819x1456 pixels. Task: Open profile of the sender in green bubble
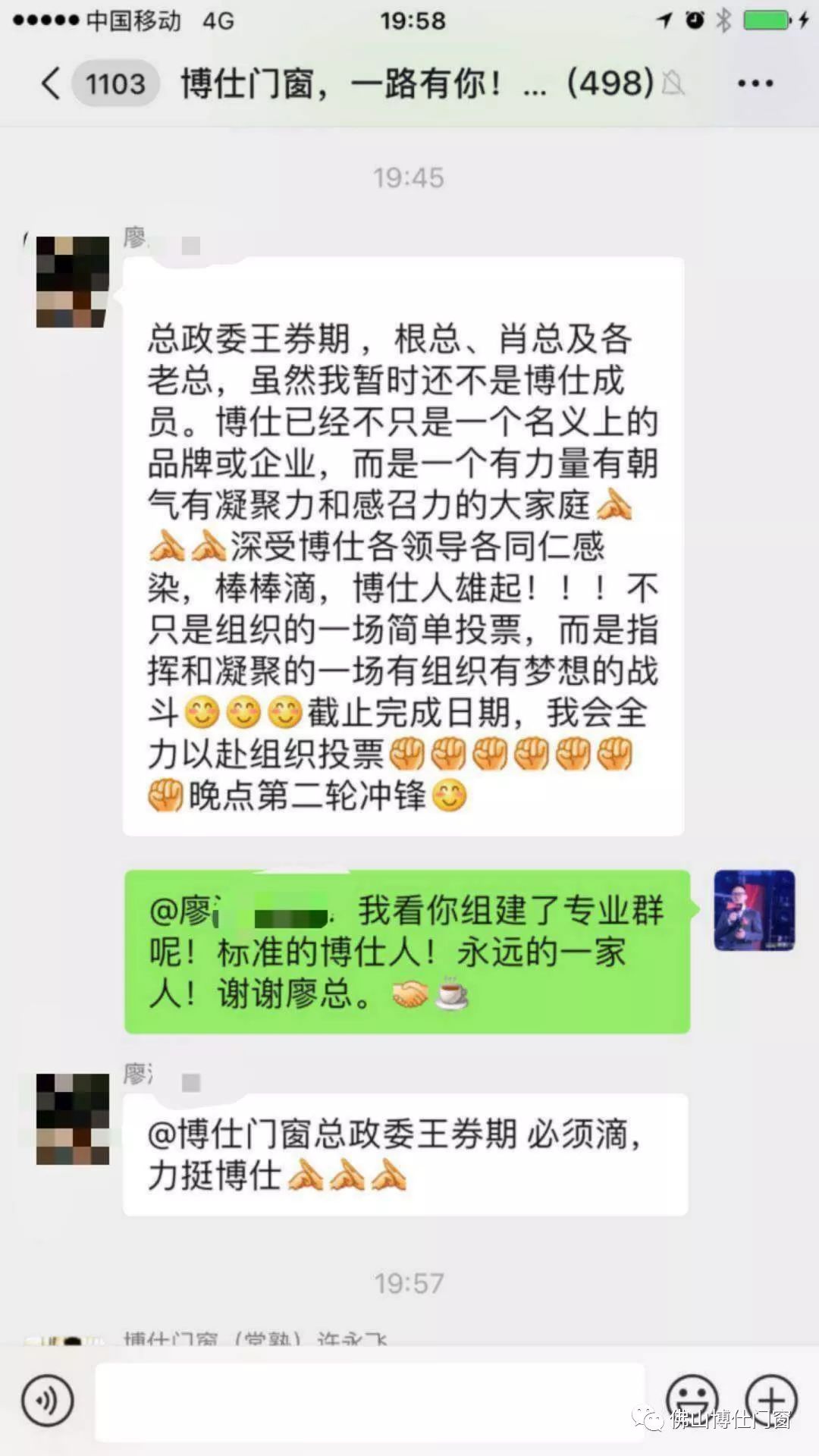(x=754, y=910)
